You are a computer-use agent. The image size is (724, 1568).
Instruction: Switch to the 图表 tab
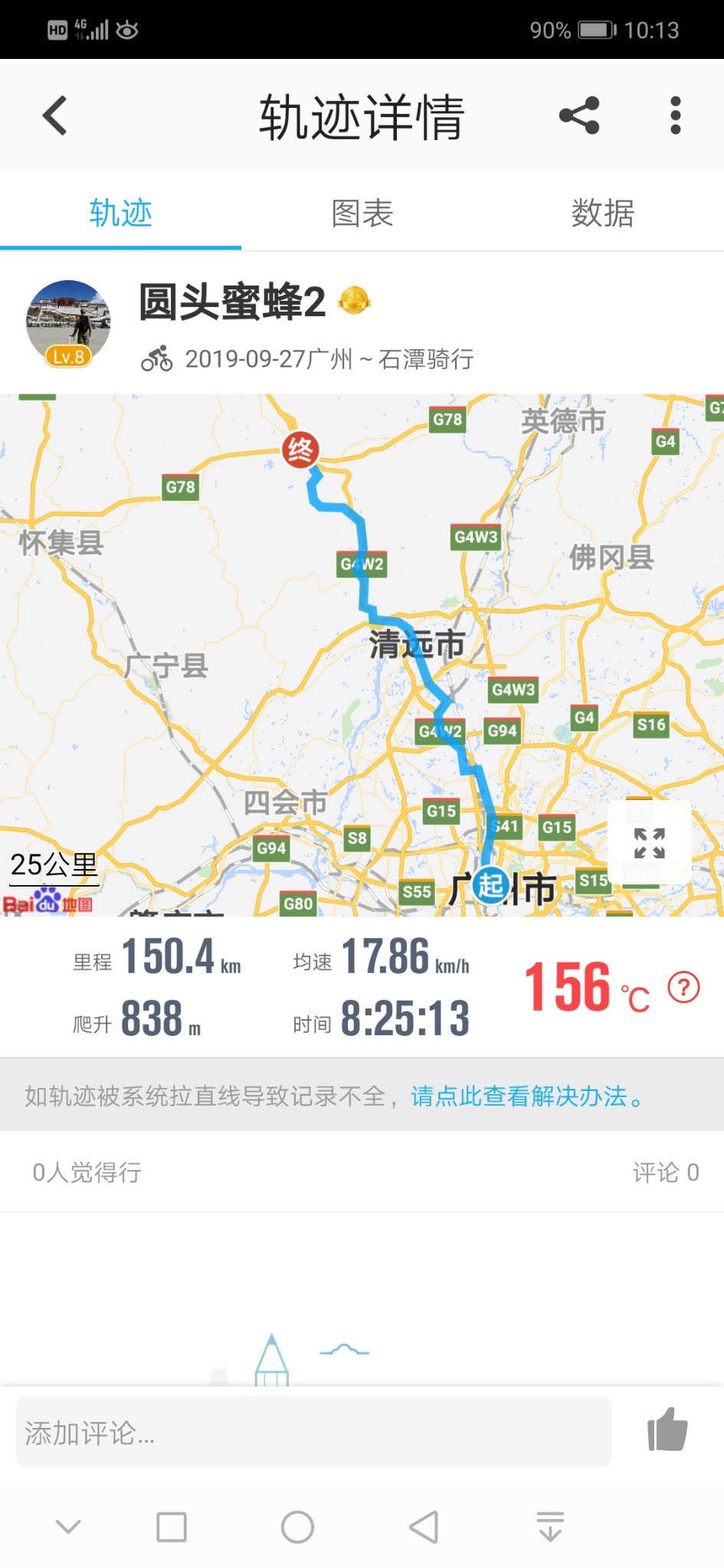(362, 214)
